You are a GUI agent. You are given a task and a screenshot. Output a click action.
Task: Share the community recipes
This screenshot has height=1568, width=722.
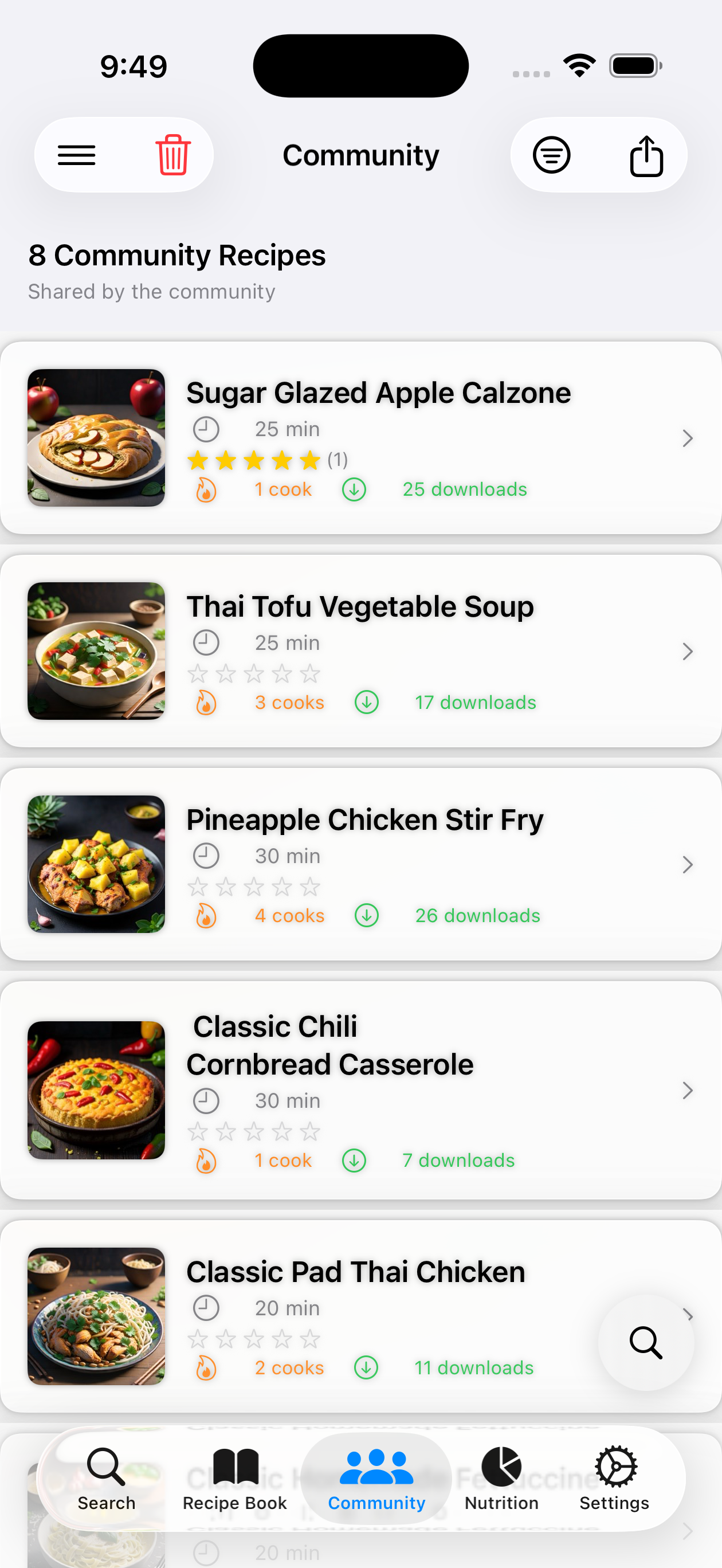[646, 155]
